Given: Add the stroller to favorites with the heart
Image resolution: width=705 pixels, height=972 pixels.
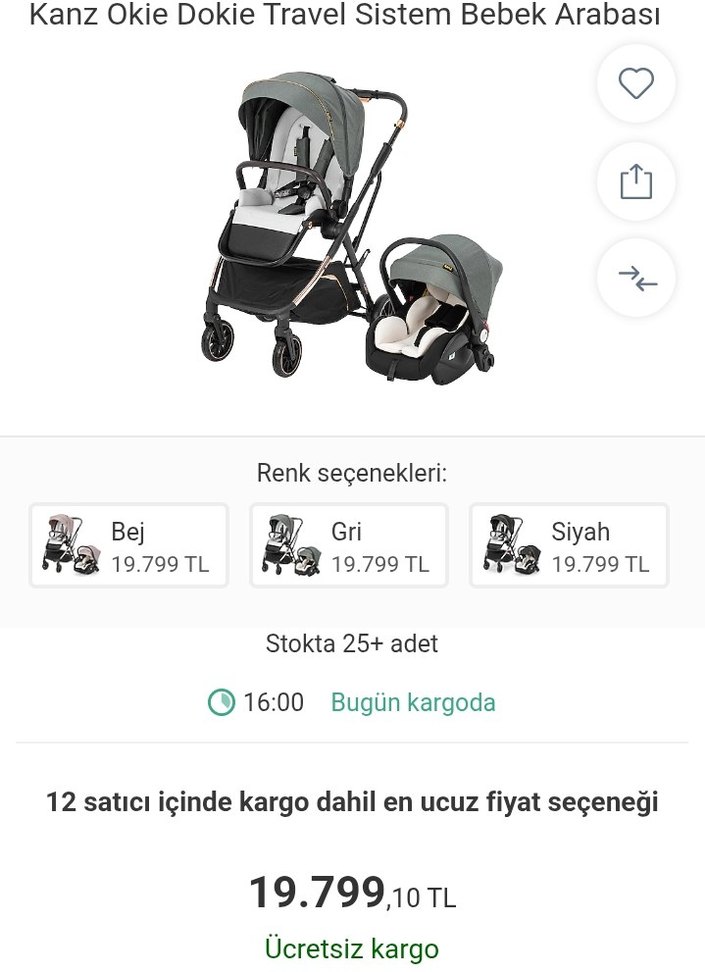Looking at the screenshot, I should (636, 84).
